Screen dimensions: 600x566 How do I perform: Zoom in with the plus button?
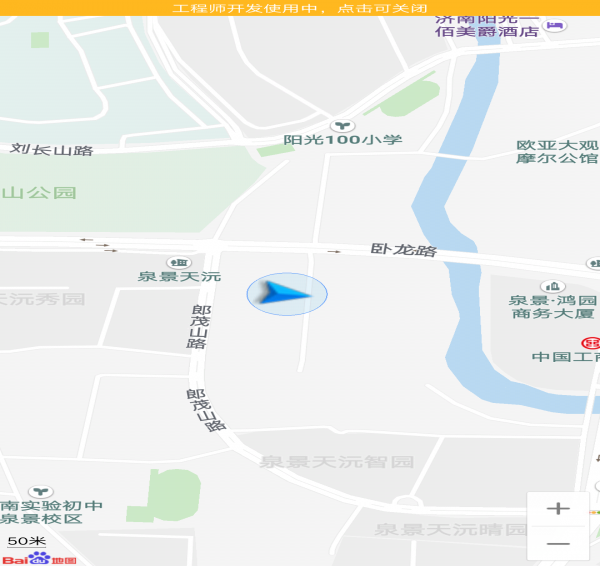tap(558, 509)
